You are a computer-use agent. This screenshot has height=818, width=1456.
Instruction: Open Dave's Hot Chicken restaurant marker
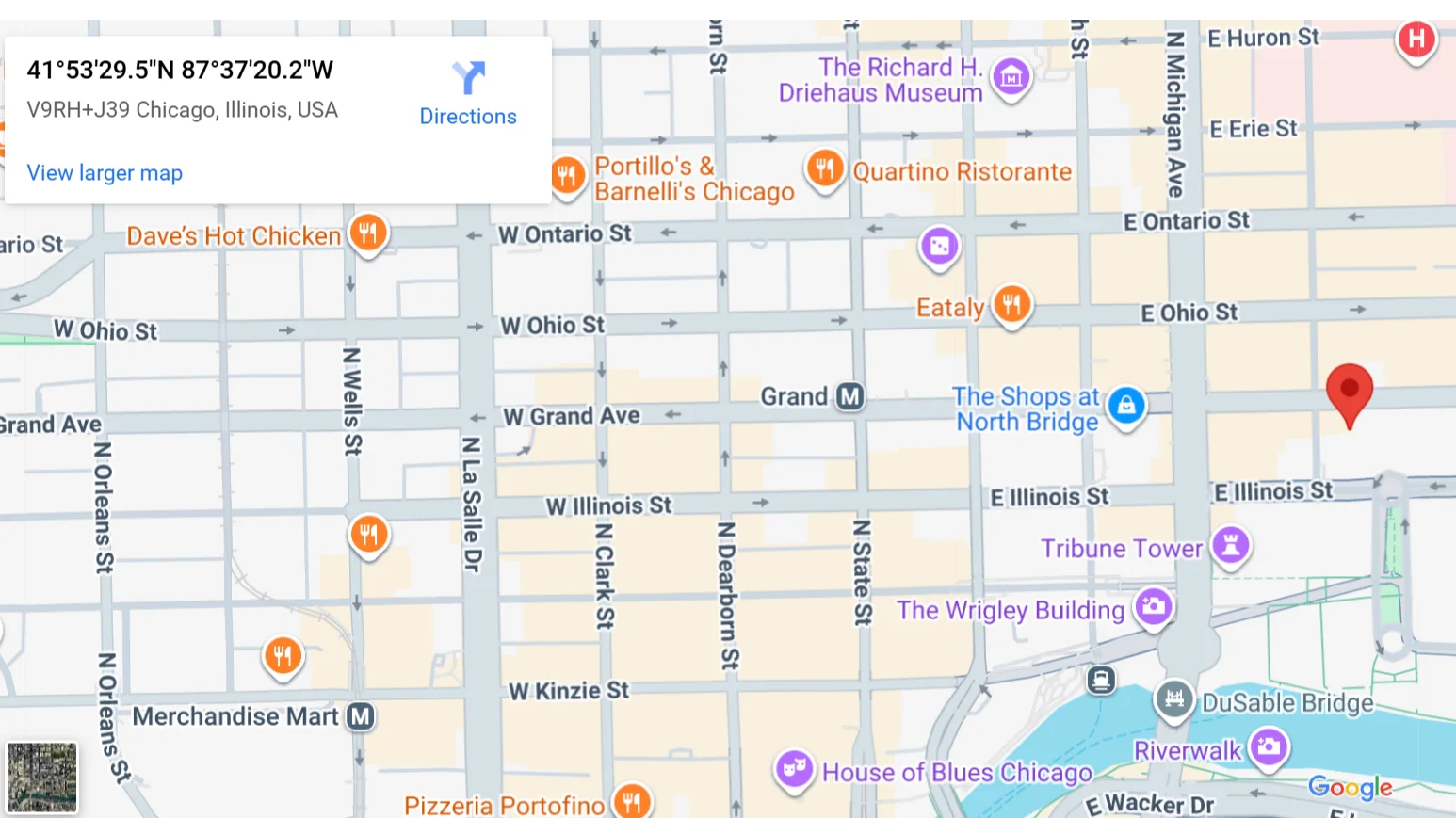(368, 232)
